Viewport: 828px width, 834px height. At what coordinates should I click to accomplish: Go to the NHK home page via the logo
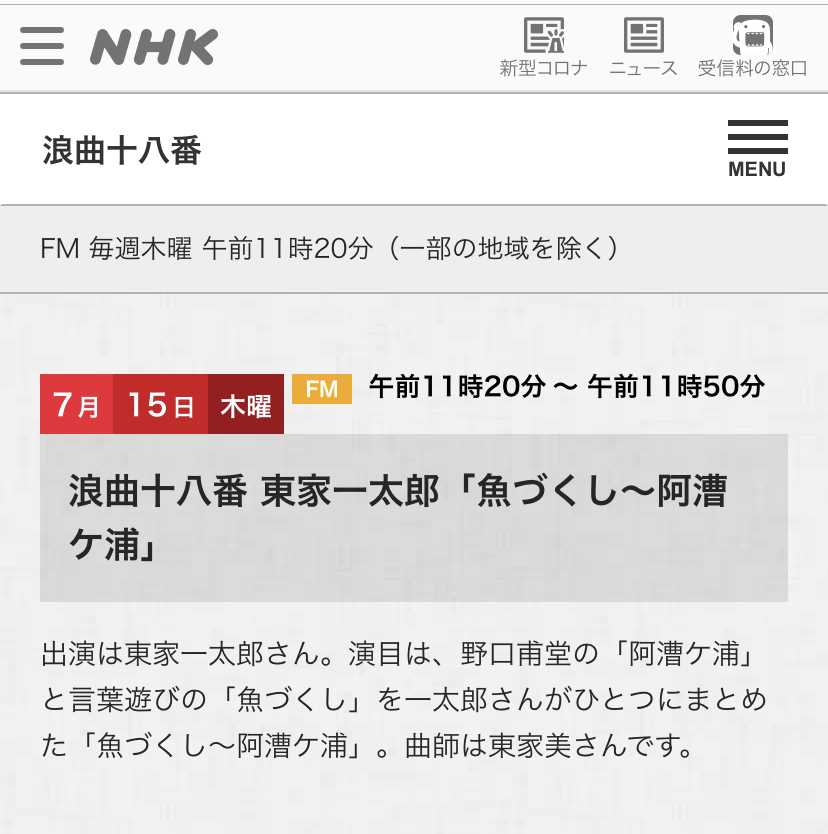154,47
